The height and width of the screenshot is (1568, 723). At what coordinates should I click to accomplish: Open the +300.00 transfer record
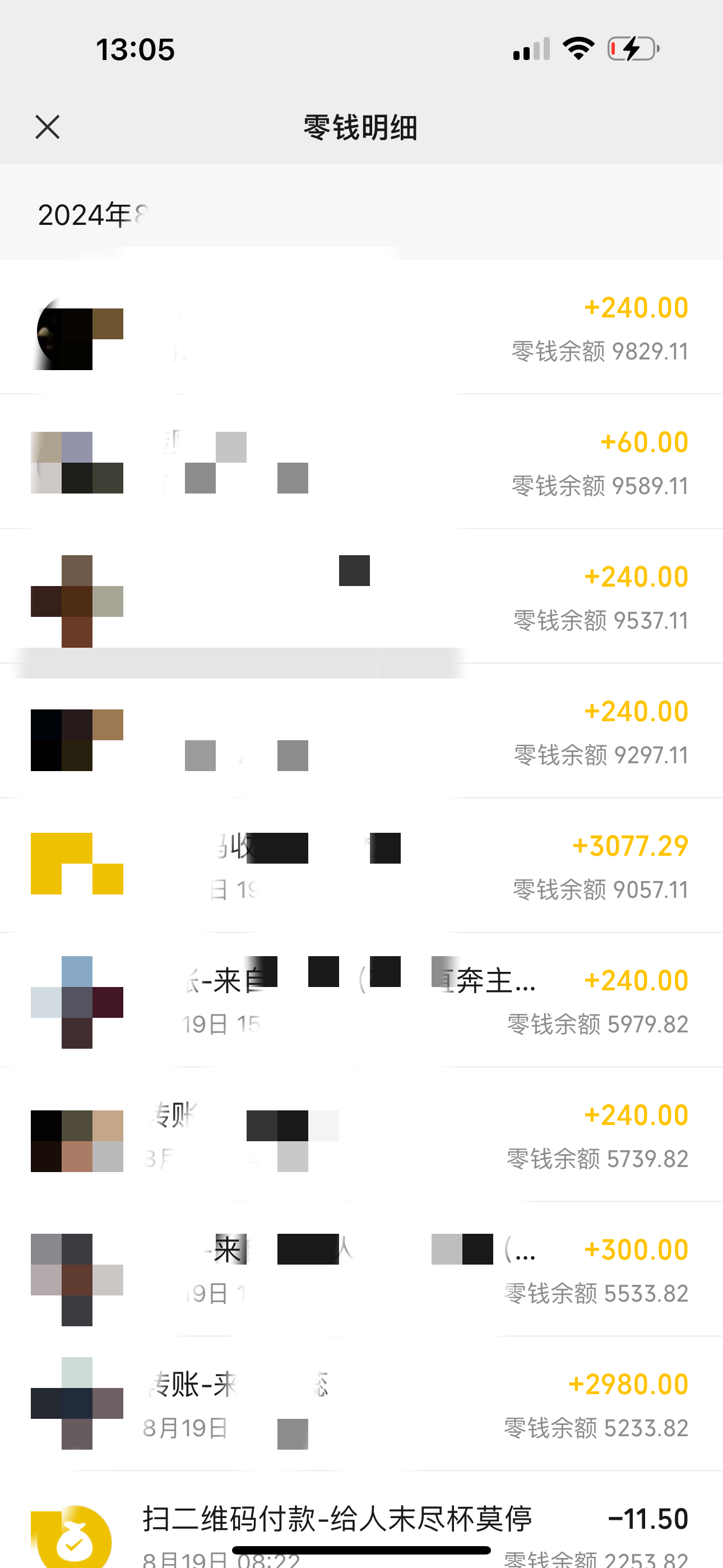(x=361, y=1270)
